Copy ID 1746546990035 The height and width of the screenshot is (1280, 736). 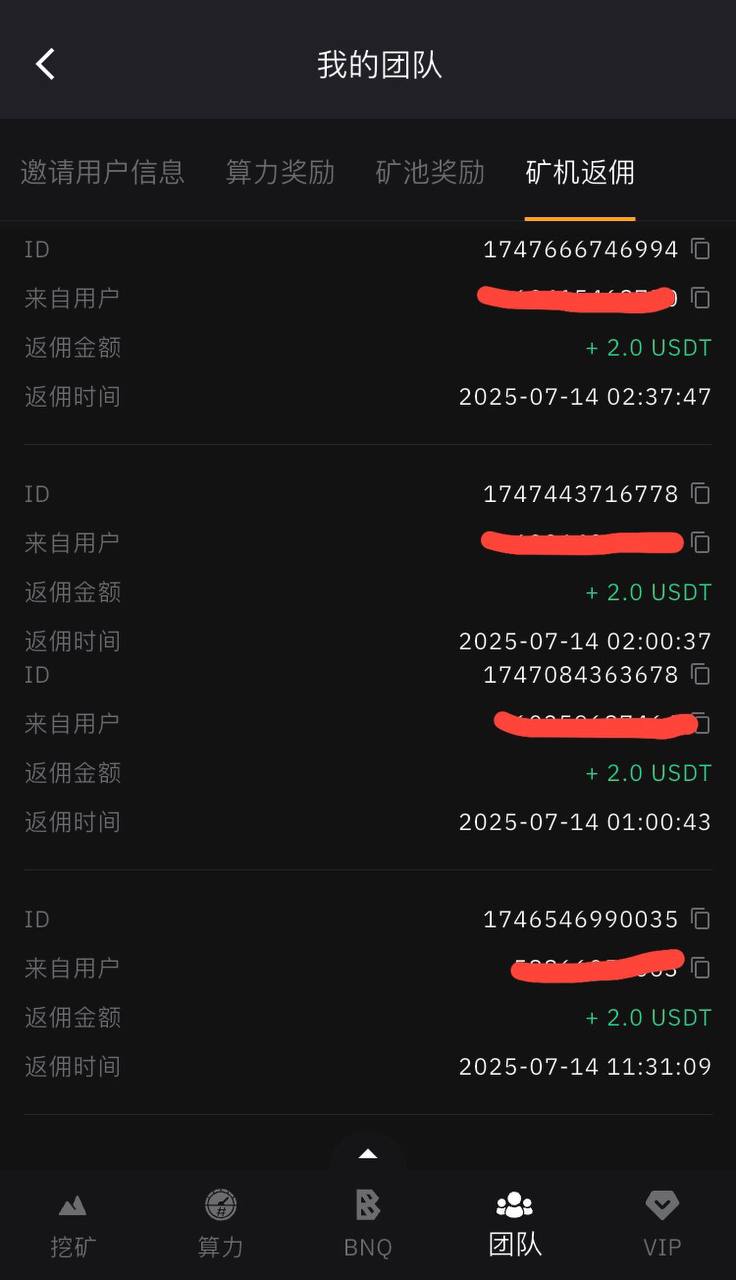coord(701,918)
